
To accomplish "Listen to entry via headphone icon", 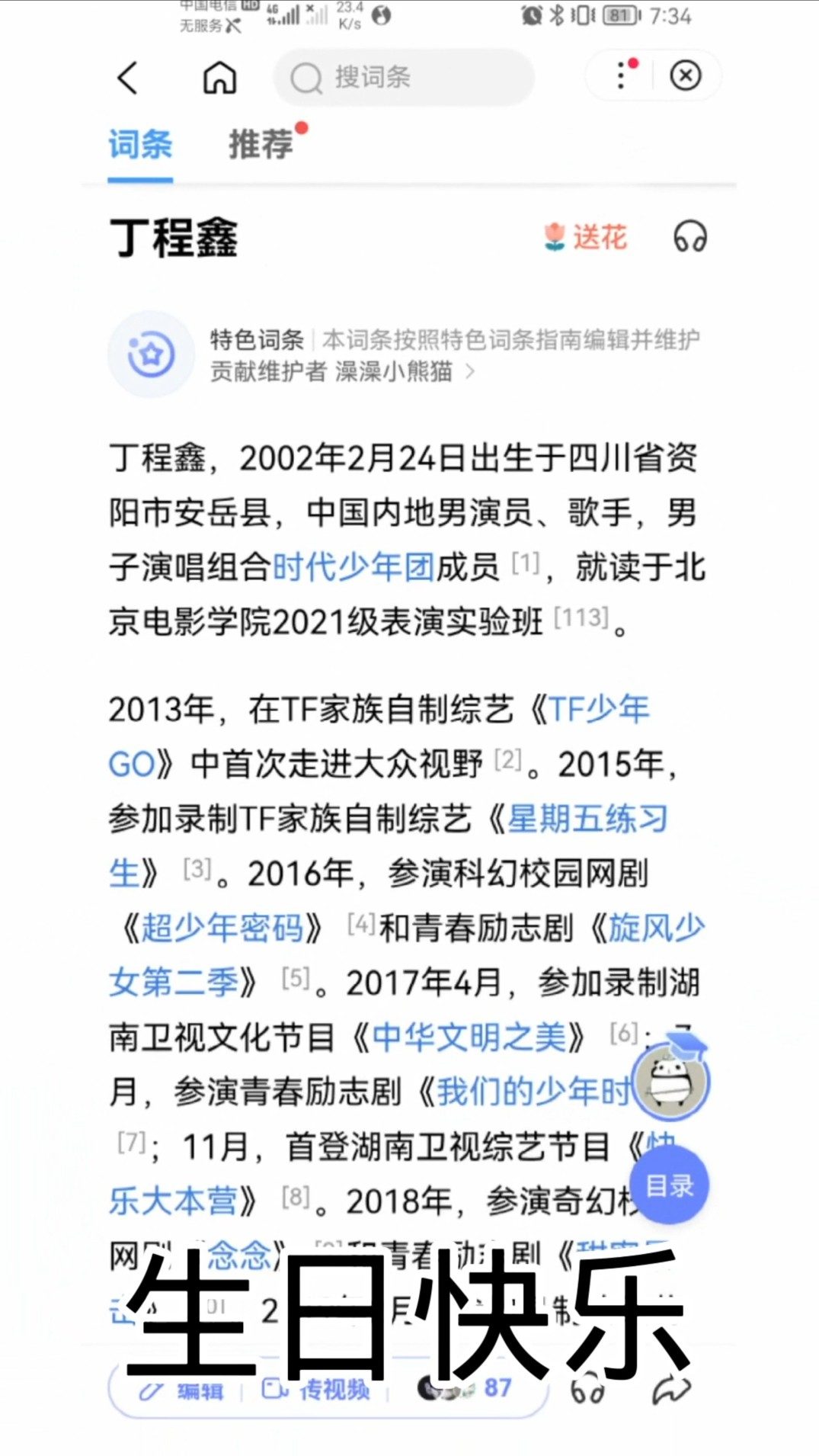I will click(x=690, y=237).
